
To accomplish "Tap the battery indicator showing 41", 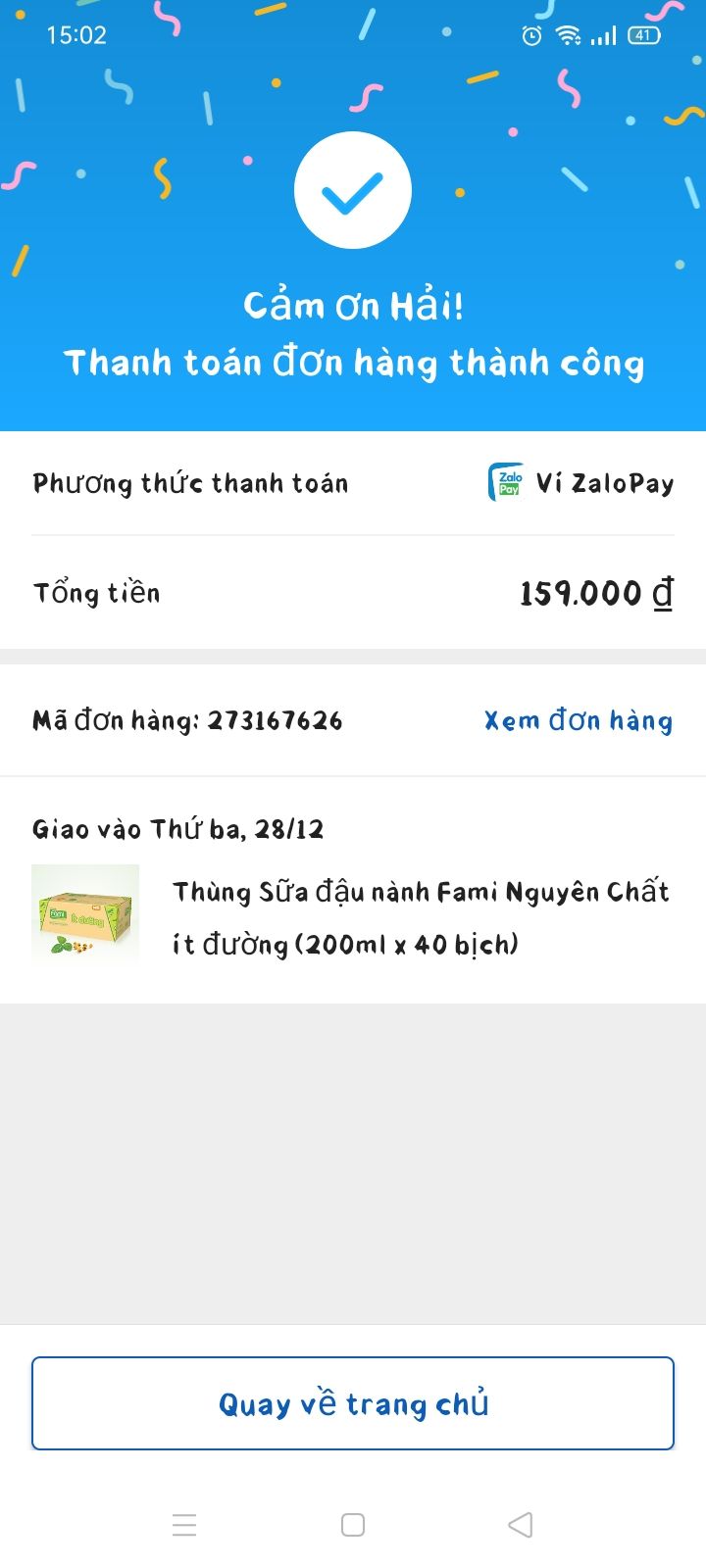I will pyautogui.click(x=643, y=35).
